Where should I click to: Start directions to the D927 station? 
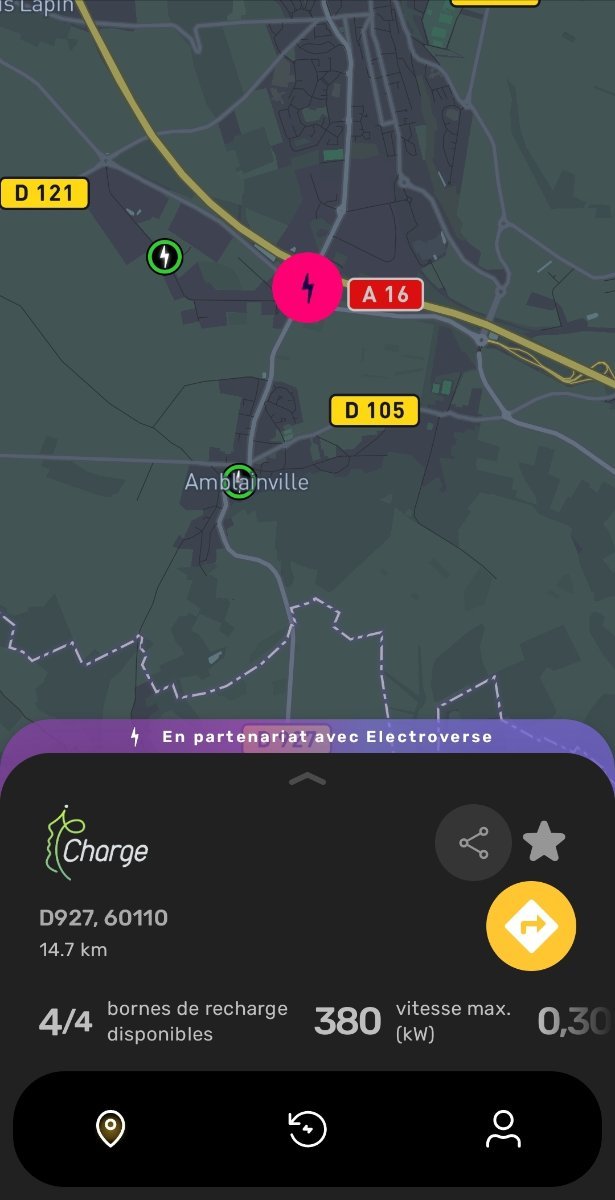click(x=531, y=926)
